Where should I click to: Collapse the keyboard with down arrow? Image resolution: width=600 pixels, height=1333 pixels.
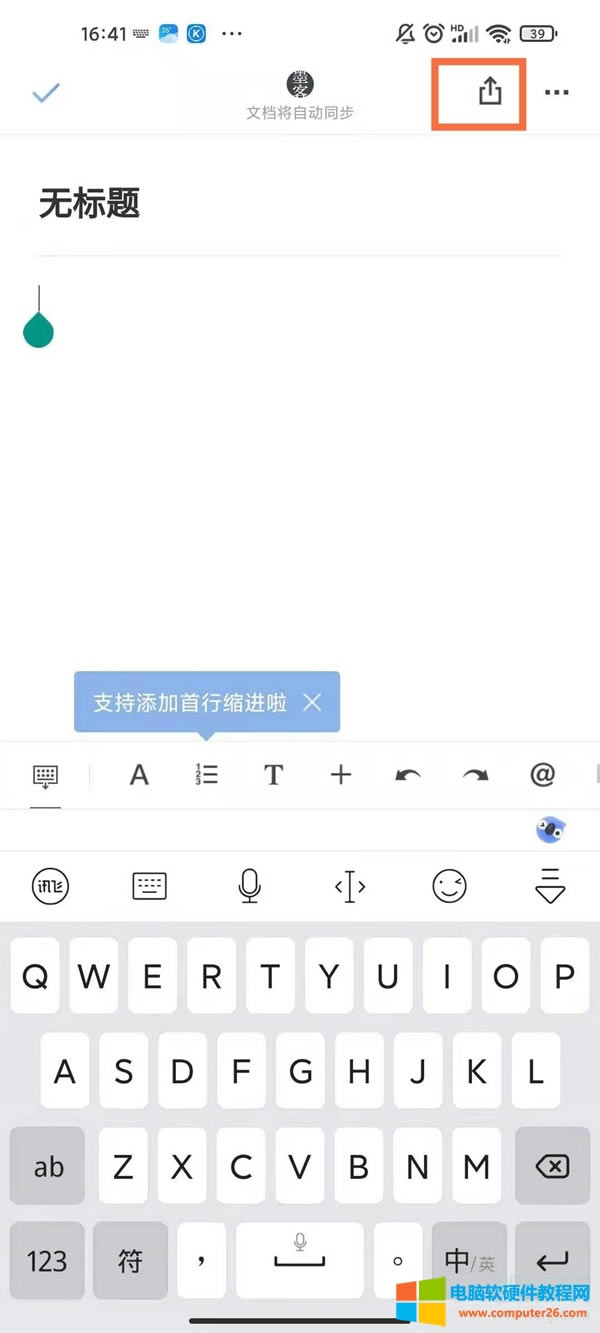click(x=550, y=886)
